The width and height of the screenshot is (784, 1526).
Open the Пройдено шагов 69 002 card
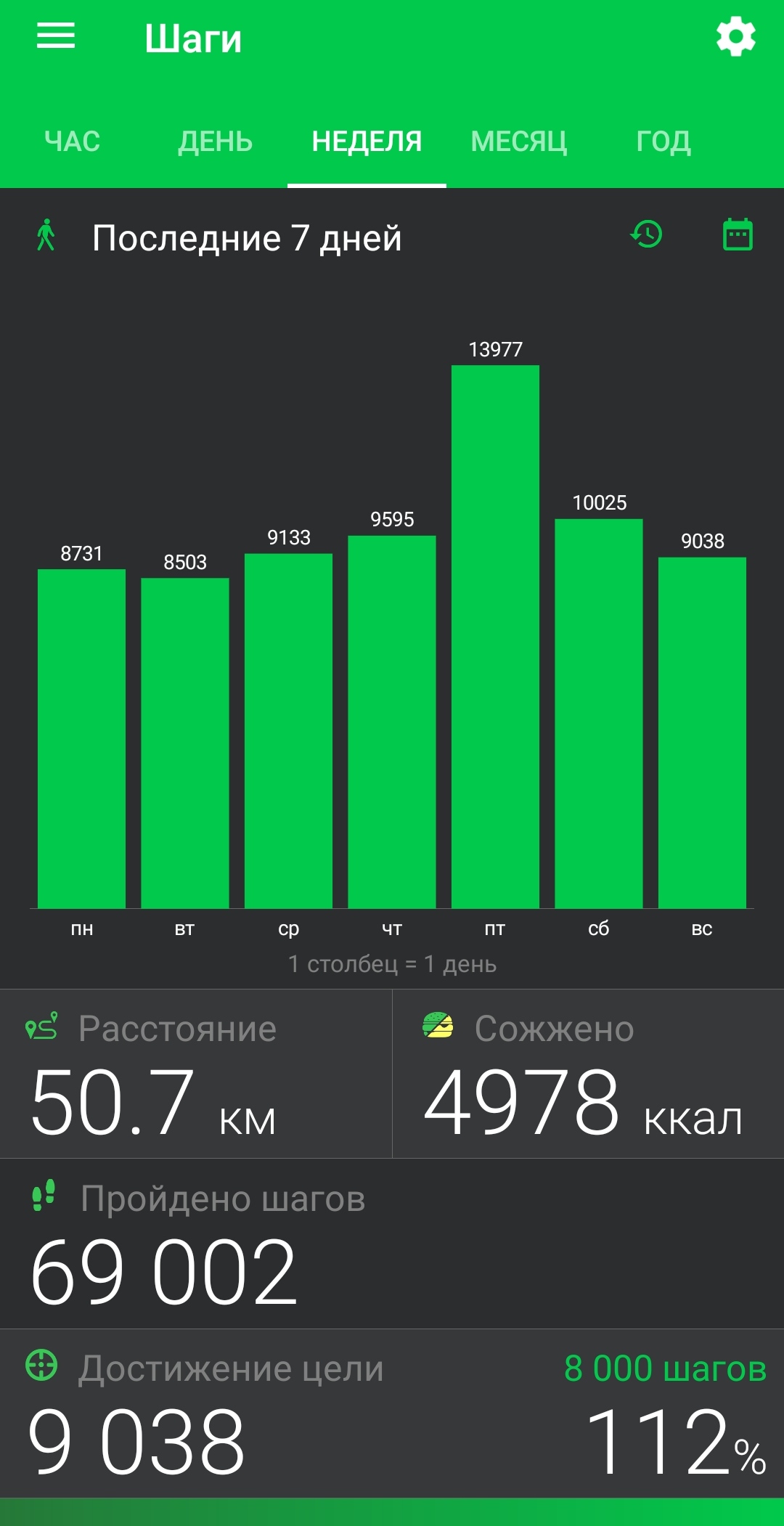tap(392, 1244)
